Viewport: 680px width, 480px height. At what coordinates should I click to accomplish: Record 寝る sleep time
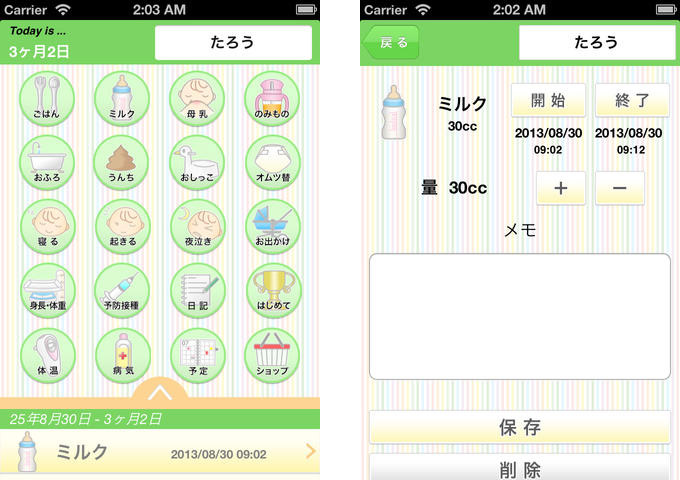[x=47, y=227]
